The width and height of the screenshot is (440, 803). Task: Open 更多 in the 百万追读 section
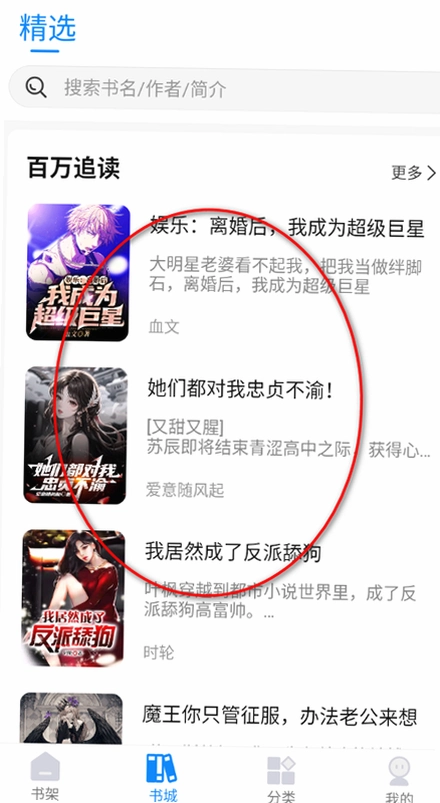(x=413, y=173)
